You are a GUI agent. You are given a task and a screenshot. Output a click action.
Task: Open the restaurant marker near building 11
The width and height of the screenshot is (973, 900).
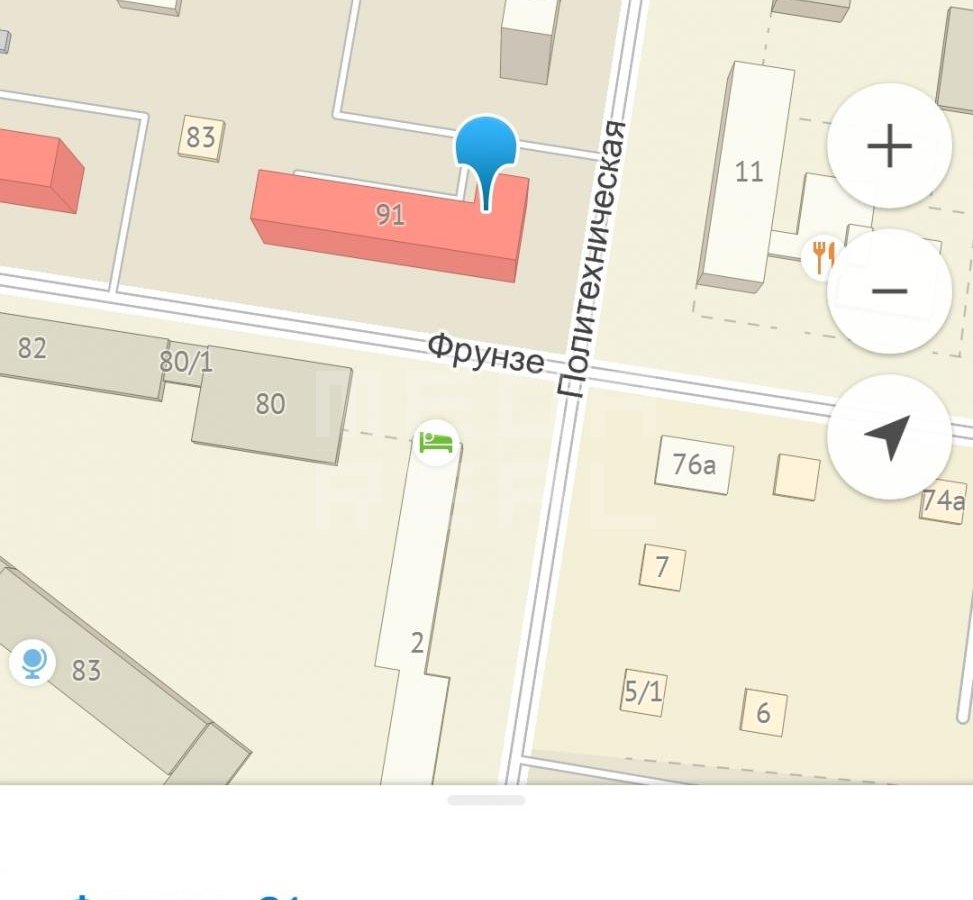[x=821, y=257]
